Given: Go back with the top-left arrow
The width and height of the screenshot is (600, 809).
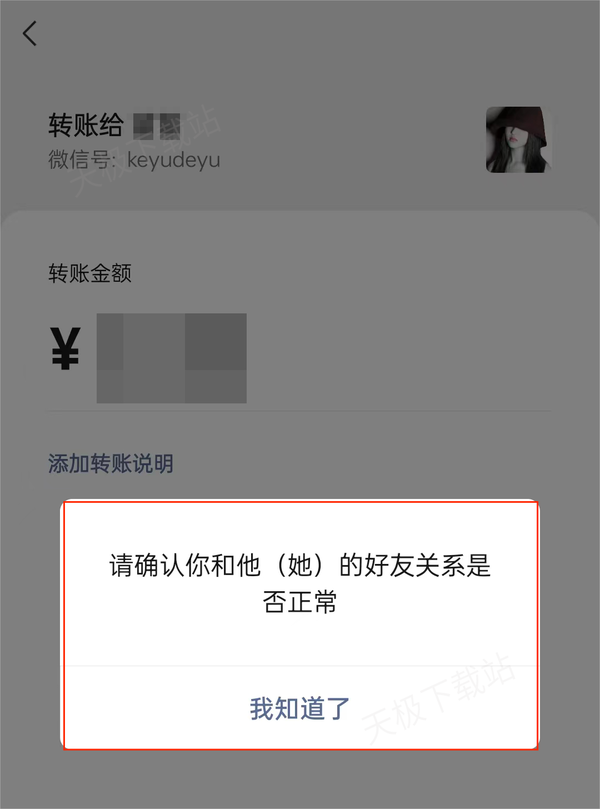Looking at the screenshot, I should [x=30, y=33].
